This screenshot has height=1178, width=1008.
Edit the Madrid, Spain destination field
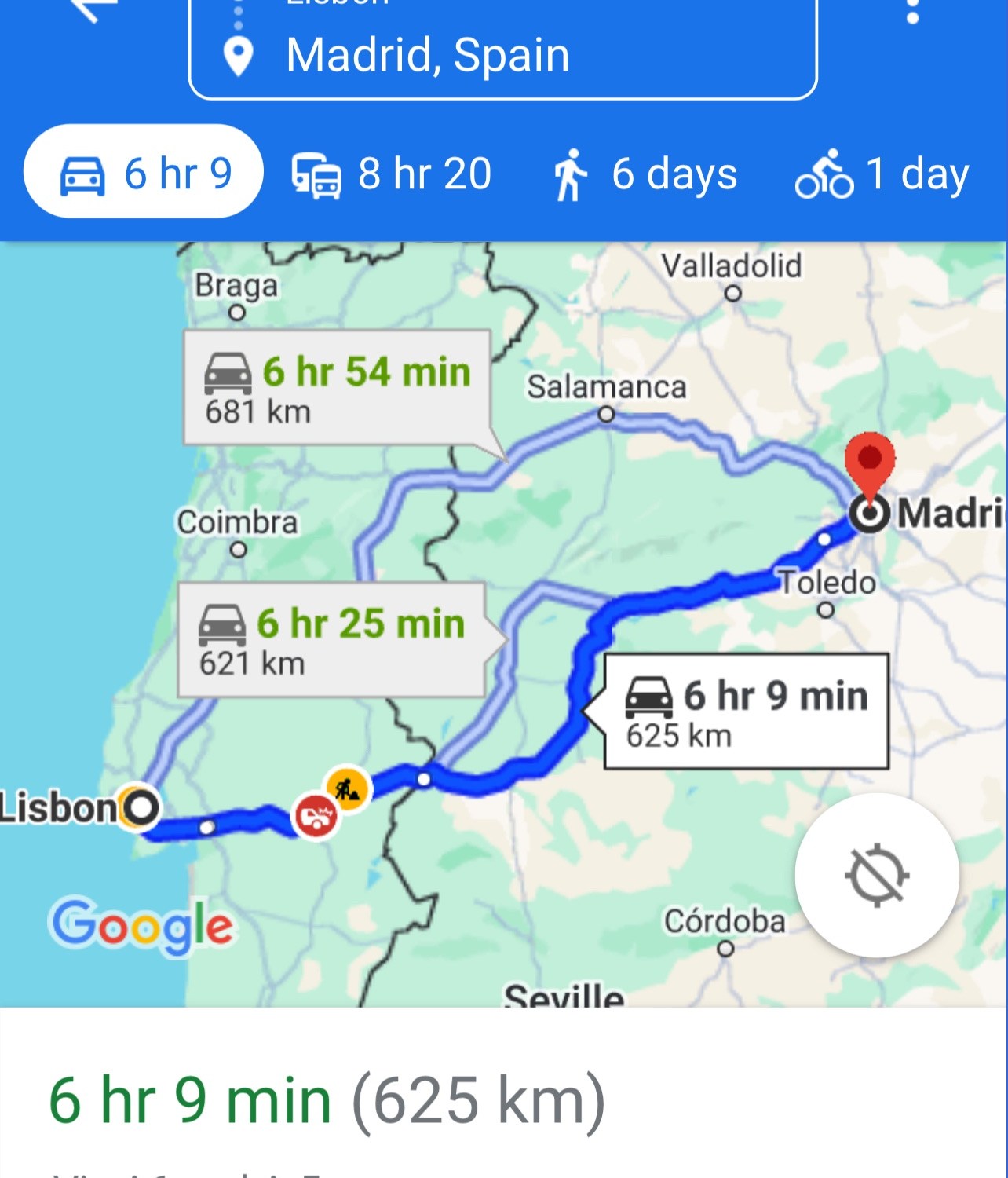[502, 56]
